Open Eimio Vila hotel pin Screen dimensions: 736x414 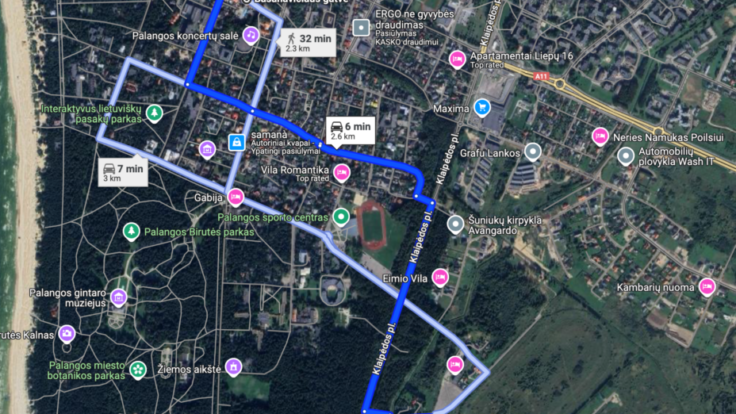[440, 277]
